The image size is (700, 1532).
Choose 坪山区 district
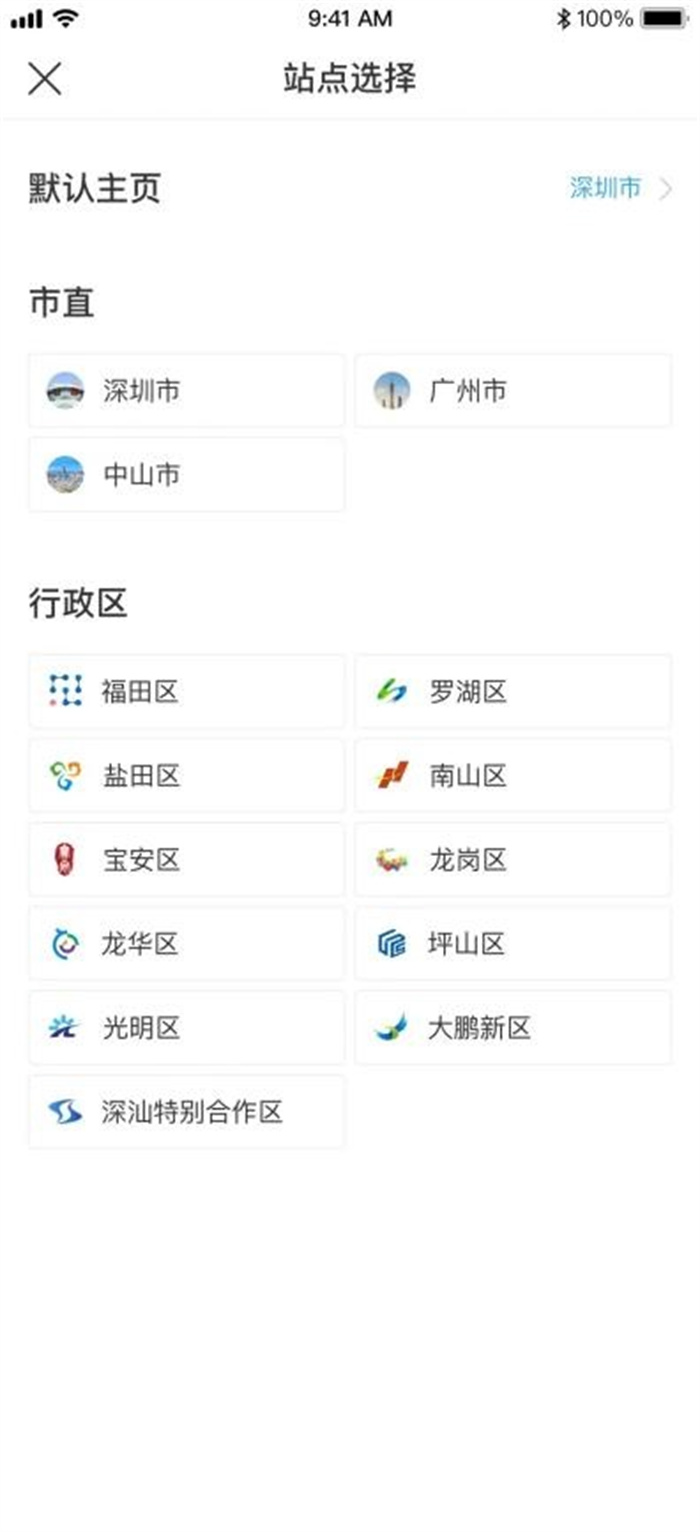click(x=513, y=943)
